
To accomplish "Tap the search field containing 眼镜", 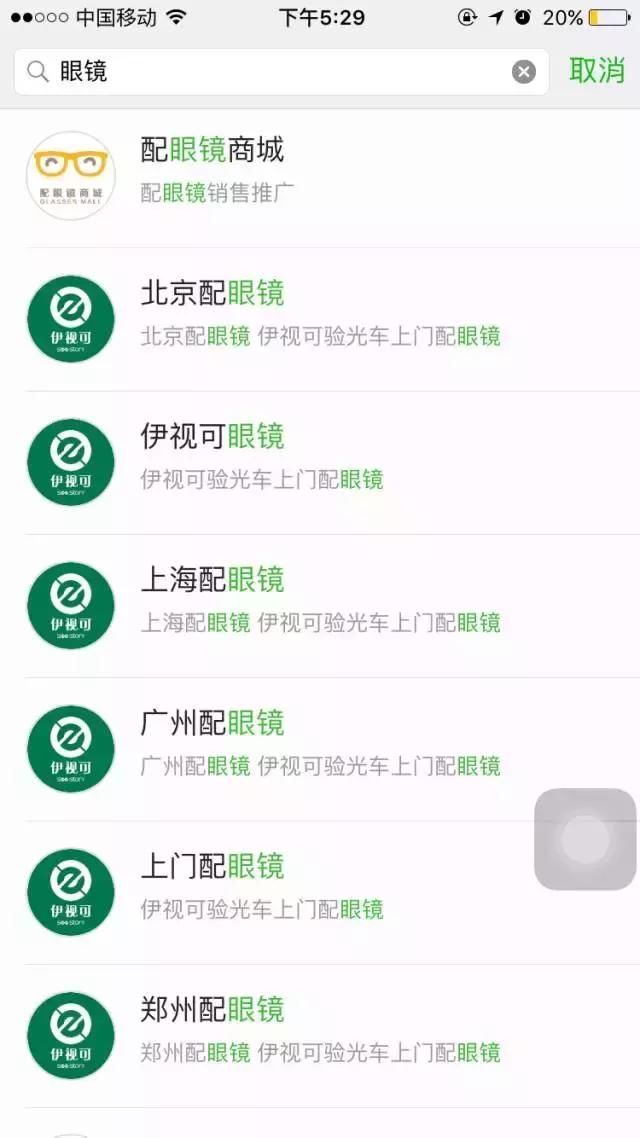I will point(270,72).
